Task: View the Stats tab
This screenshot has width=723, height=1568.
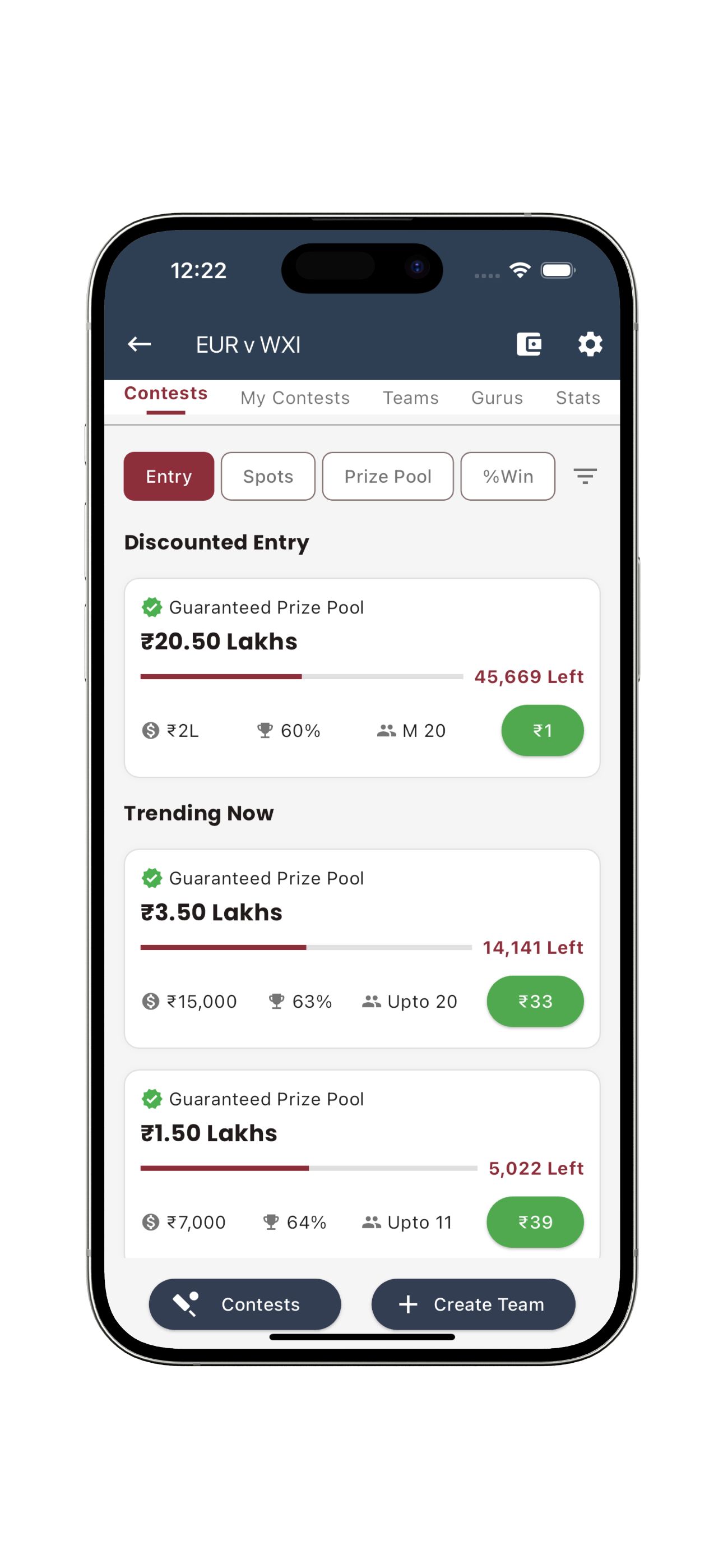Action: (x=577, y=398)
